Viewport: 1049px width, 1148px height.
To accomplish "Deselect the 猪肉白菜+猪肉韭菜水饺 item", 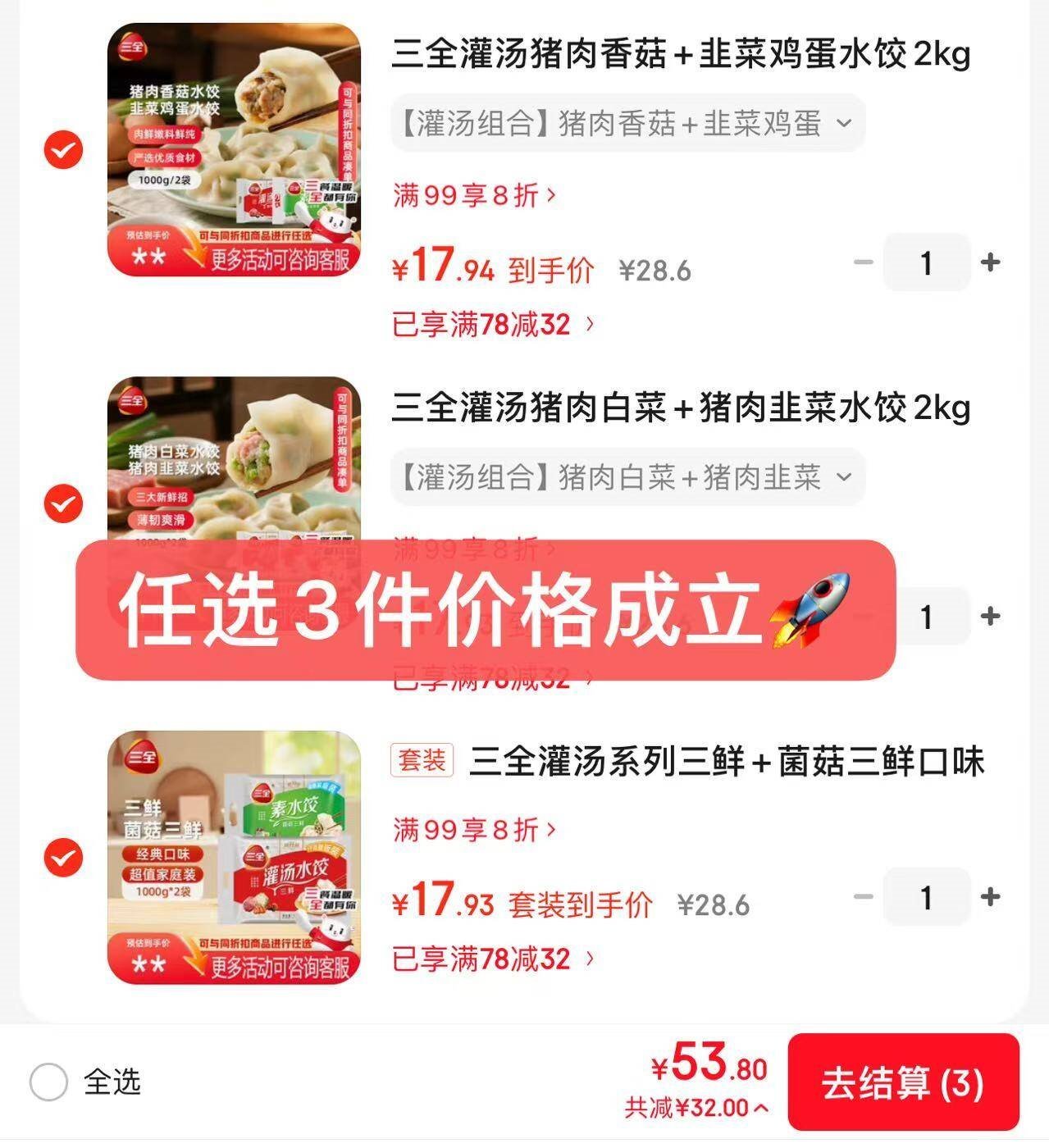I will pos(63,503).
